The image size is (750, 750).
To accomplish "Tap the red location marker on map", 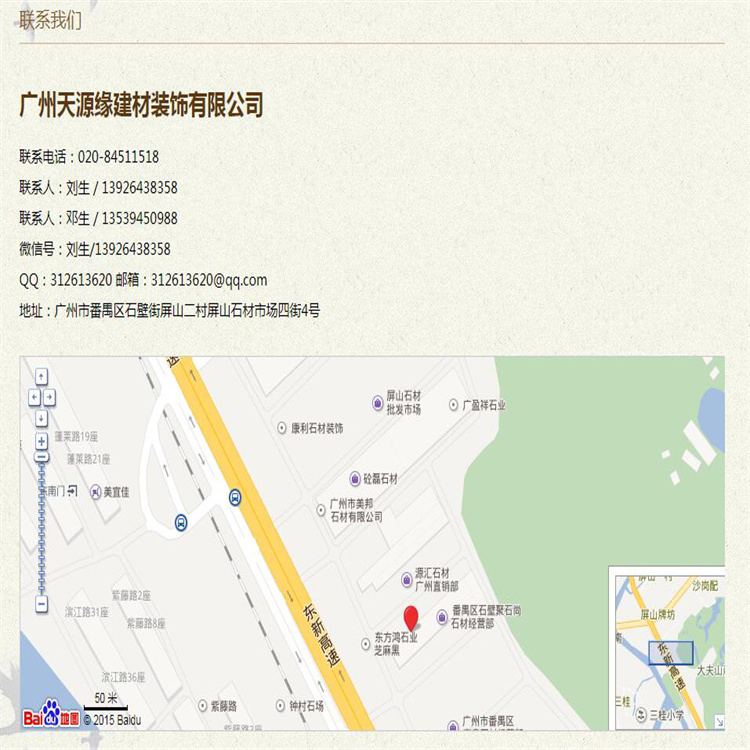I will click(410, 617).
